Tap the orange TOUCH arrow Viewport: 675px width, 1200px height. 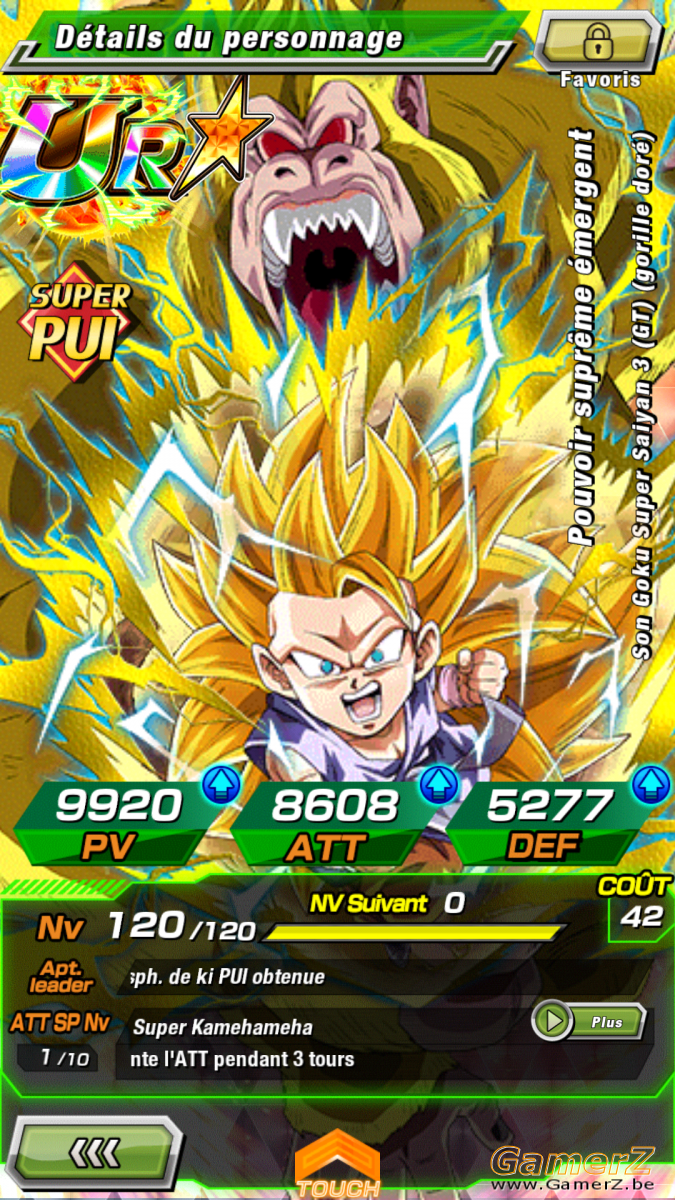(x=338, y=1160)
